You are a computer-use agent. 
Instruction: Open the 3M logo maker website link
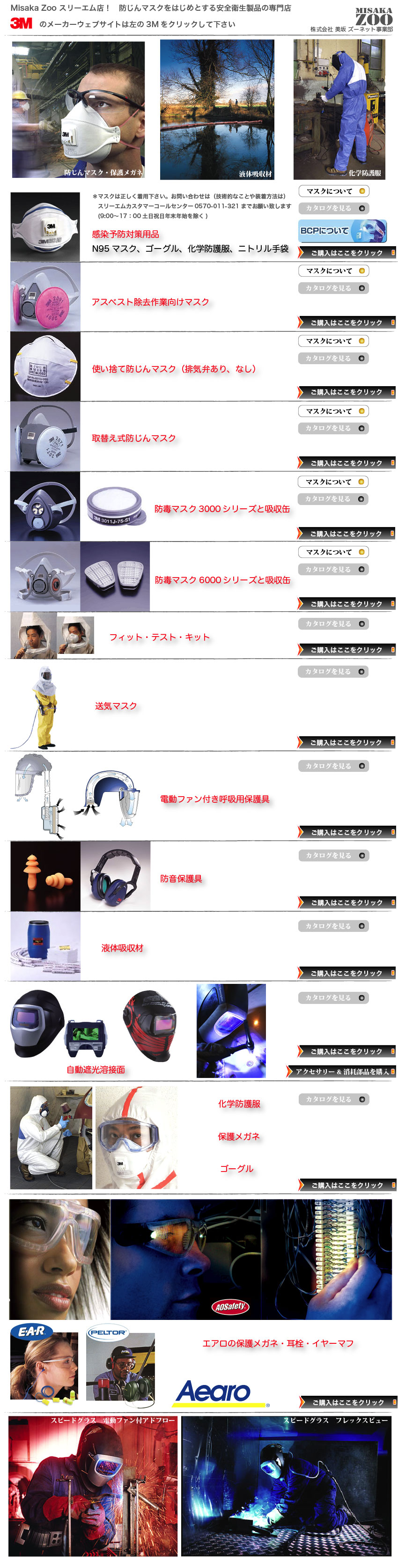coord(21,24)
